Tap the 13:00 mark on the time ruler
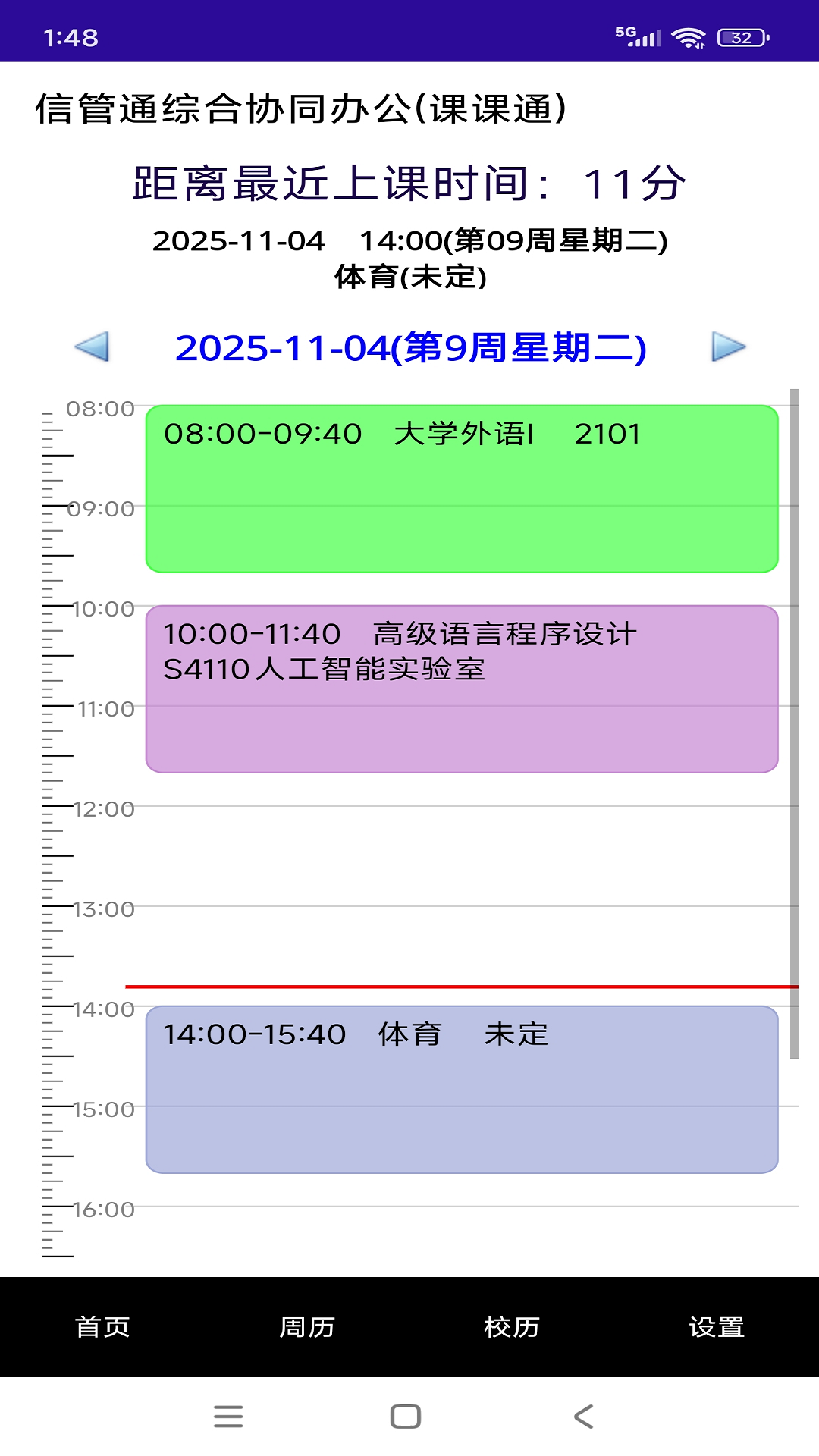 pos(102,908)
